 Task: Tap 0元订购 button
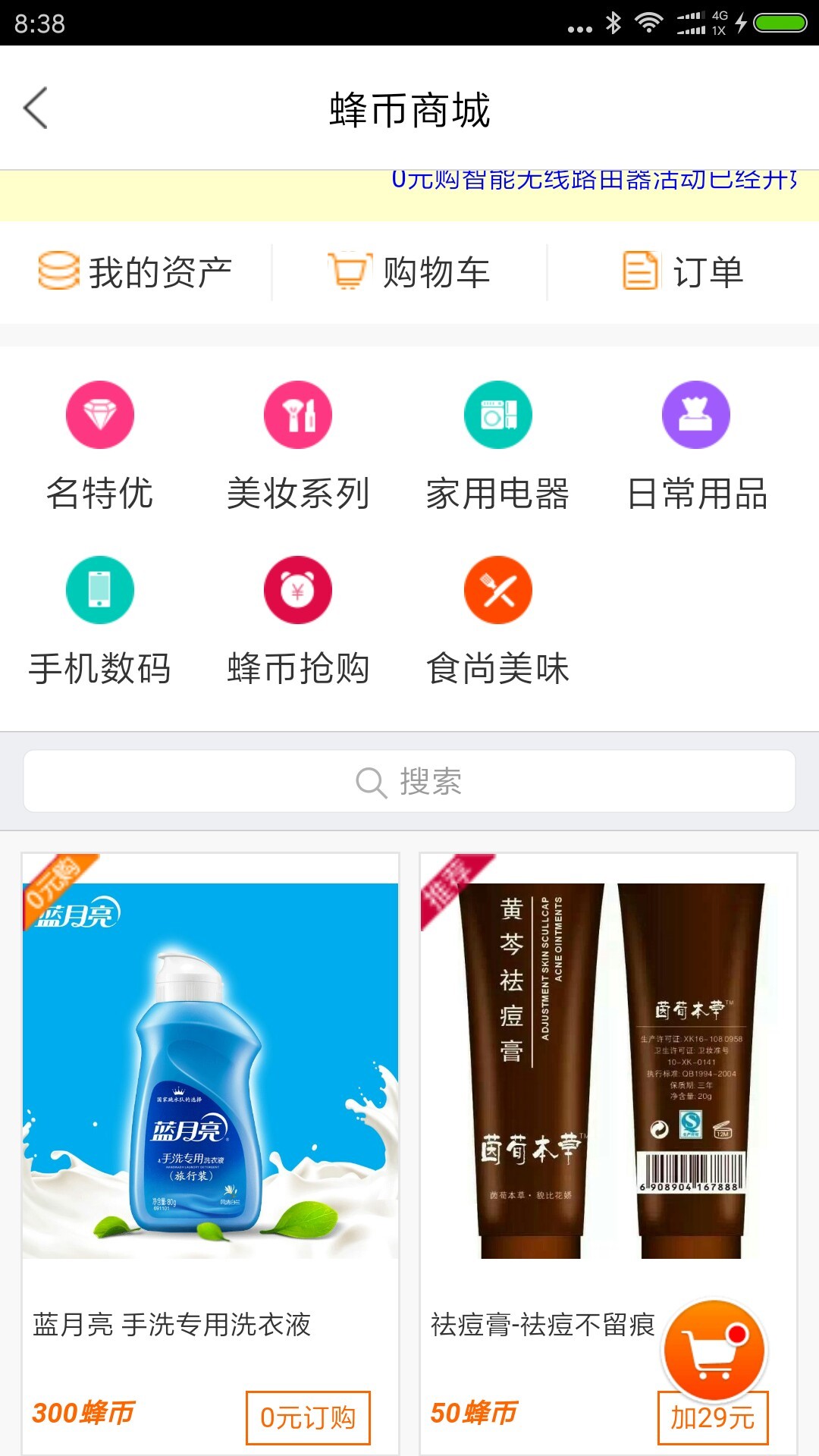[308, 1417]
